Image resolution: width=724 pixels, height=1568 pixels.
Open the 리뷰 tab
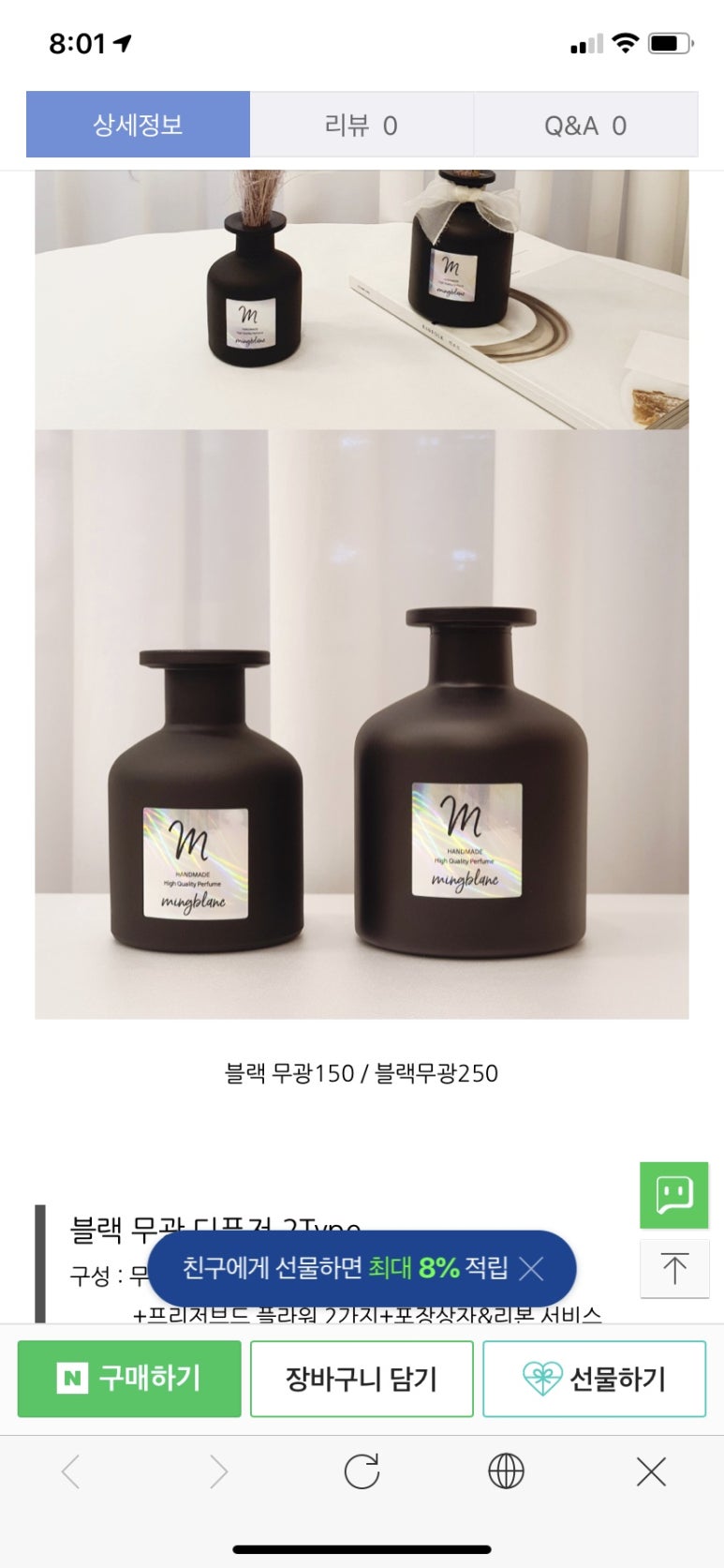[362, 125]
